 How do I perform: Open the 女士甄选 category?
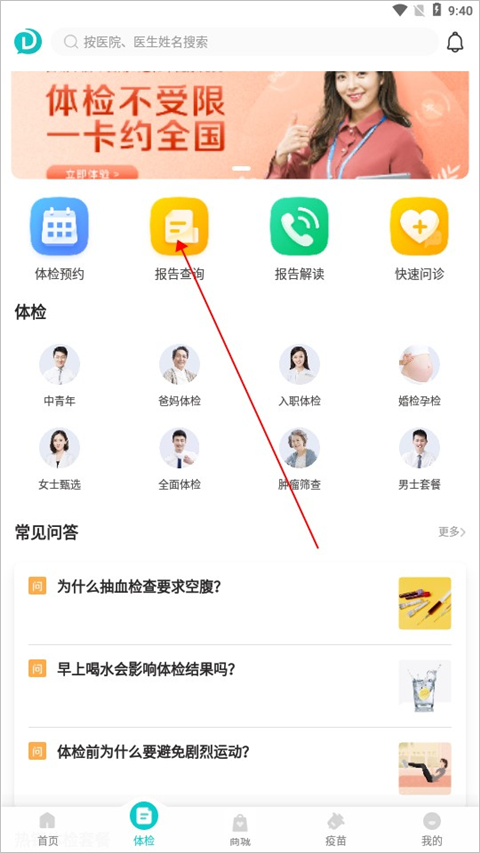pyautogui.click(x=59, y=460)
